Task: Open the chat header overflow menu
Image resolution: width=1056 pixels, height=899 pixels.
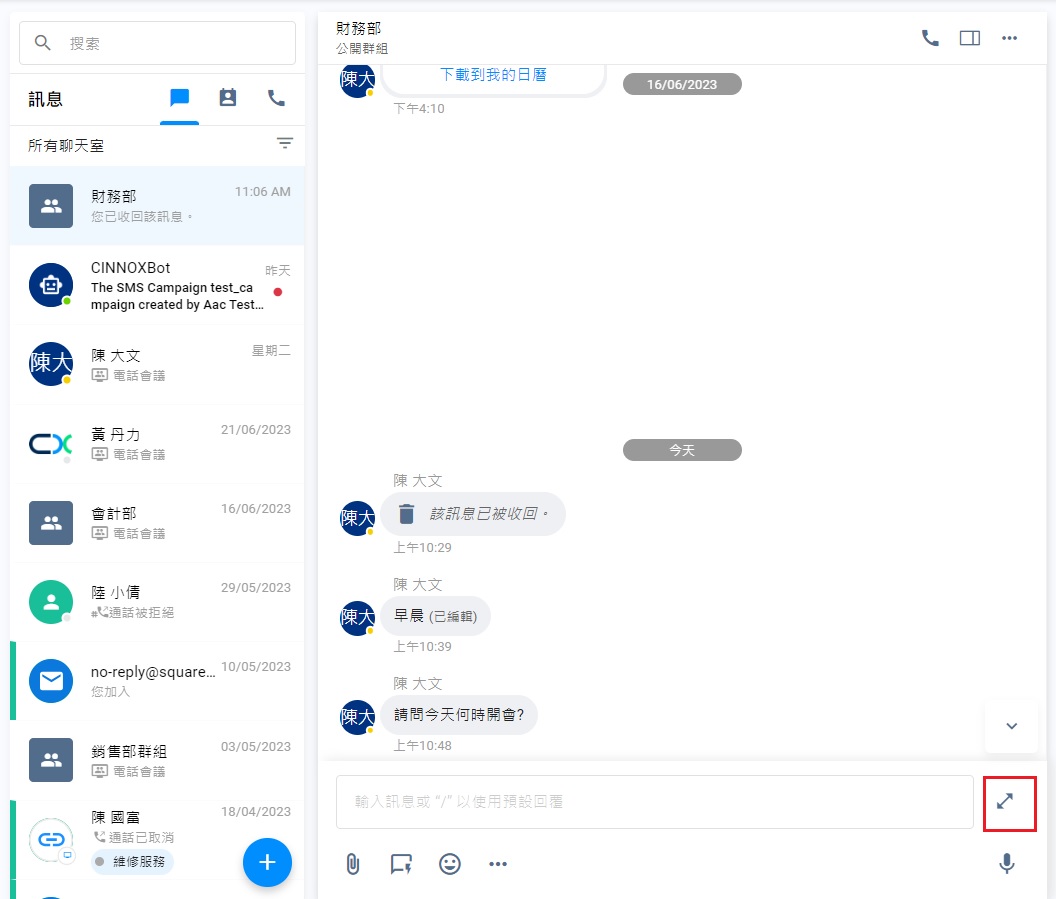Action: (1009, 38)
